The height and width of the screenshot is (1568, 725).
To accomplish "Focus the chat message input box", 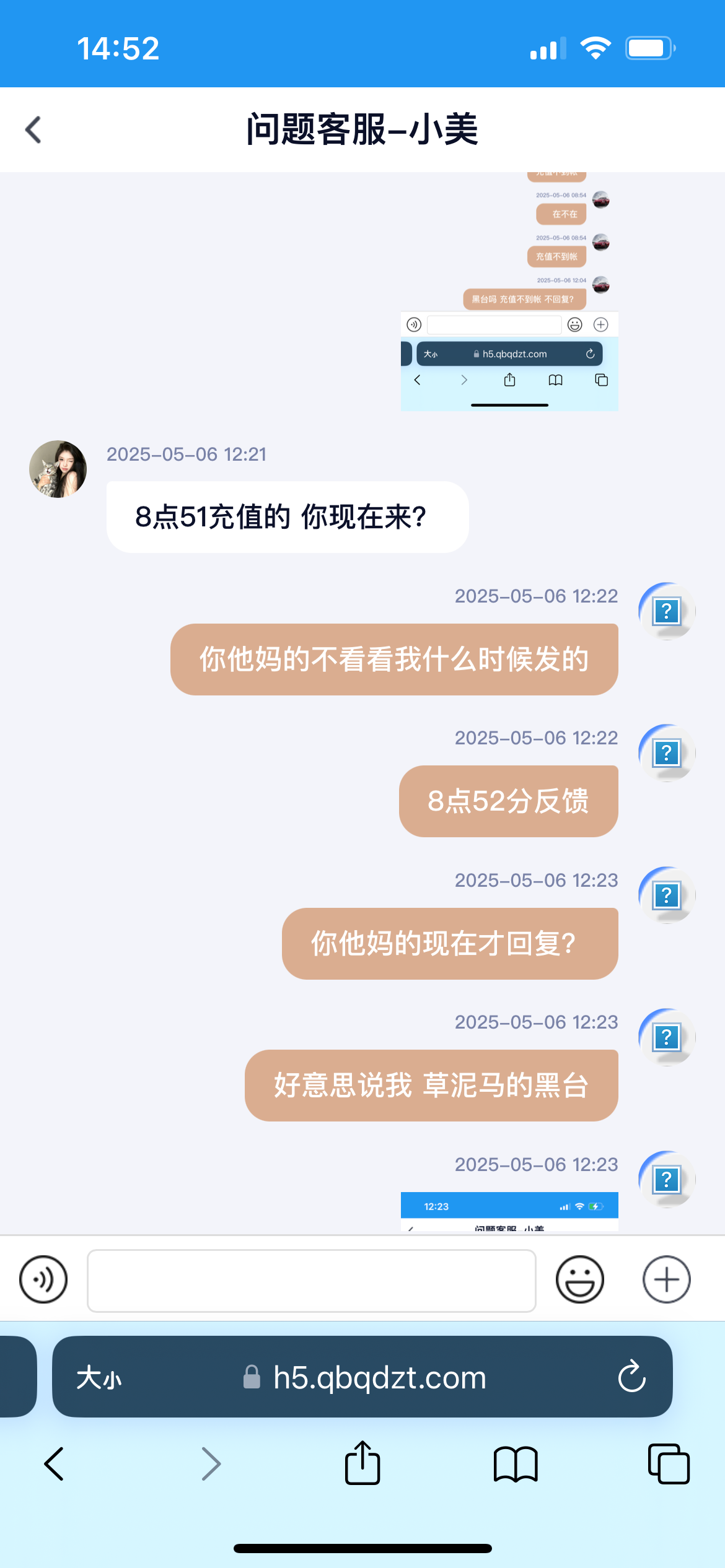I will [x=311, y=1281].
